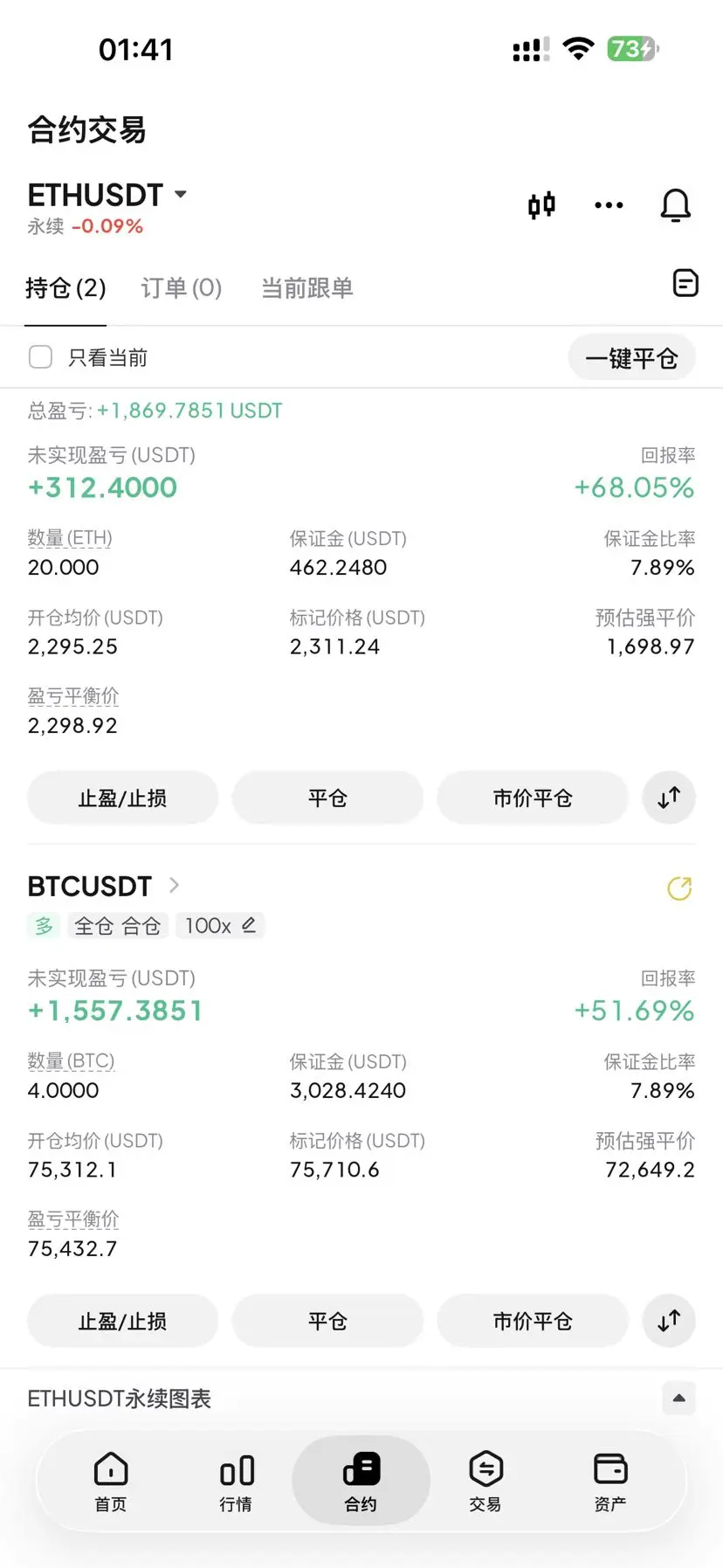Tap the 一键平仓 button

click(x=631, y=358)
